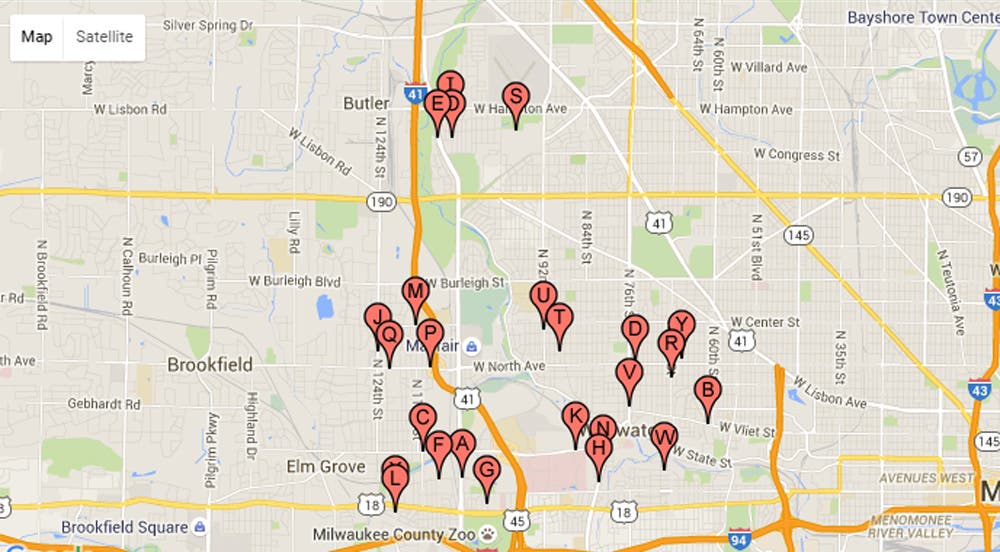Screen dimensions: 1000x552
Task: Open map marker V
Action: coord(629,374)
